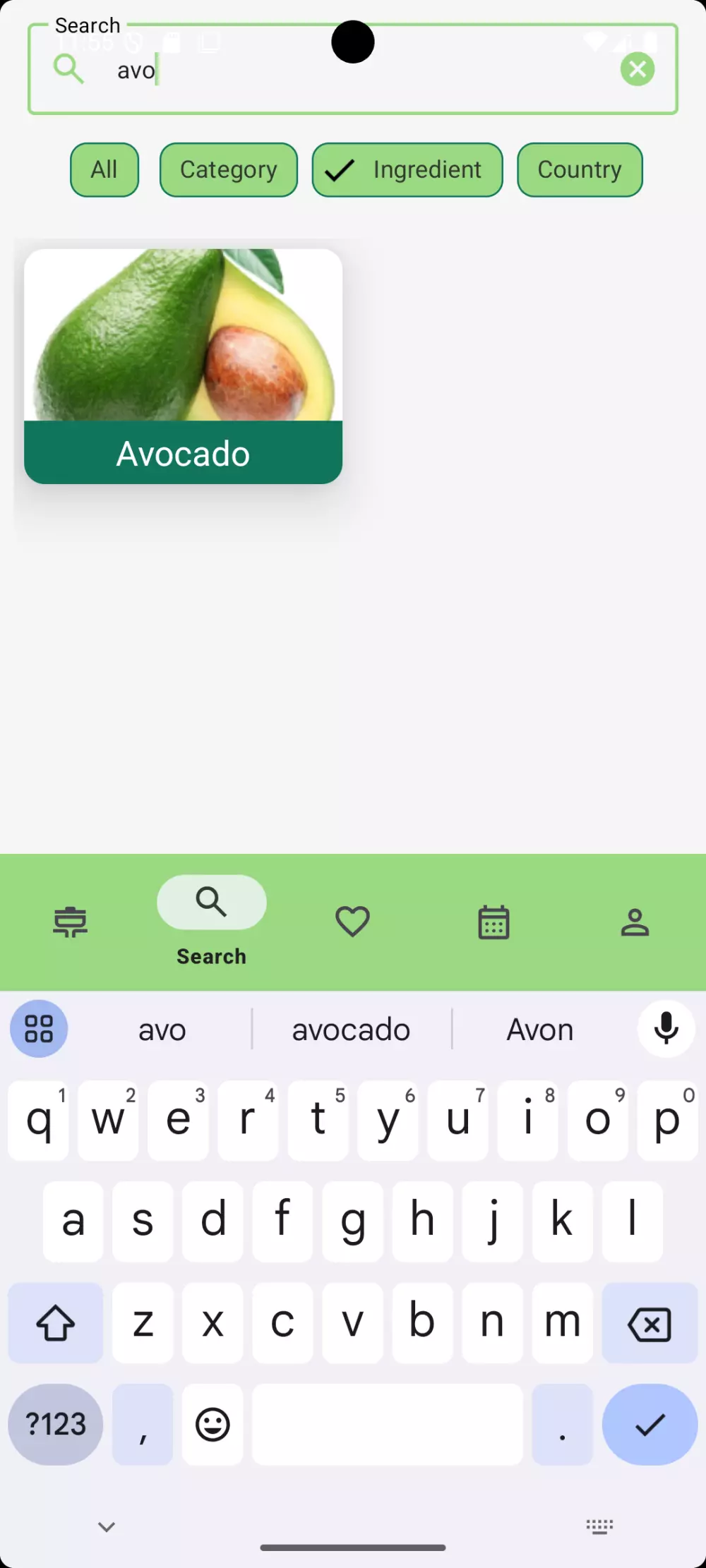Image resolution: width=706 pixels, height=1568 pixels.
Task: Clear the search text with the X icon
Action: point(637,69)
